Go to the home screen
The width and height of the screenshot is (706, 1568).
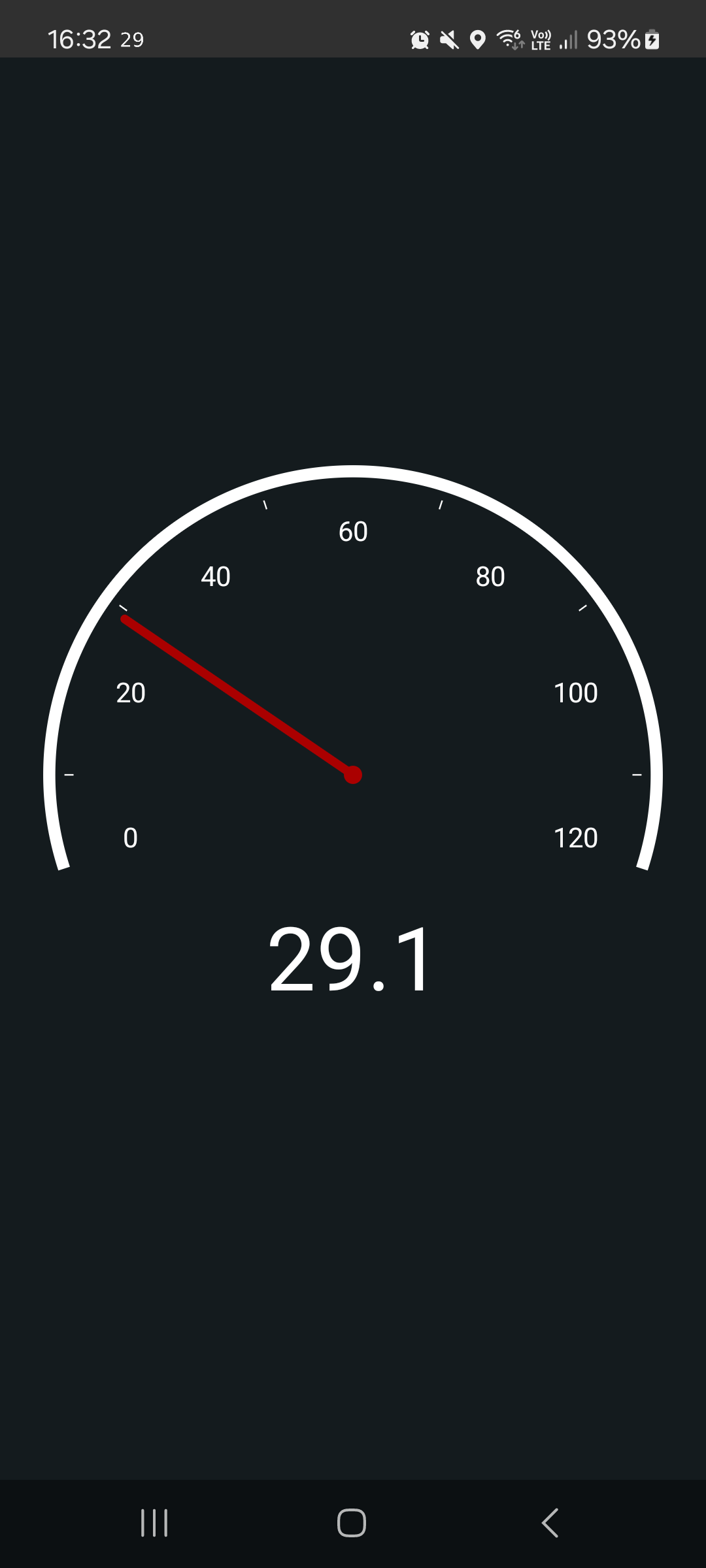coord(352,1523)
